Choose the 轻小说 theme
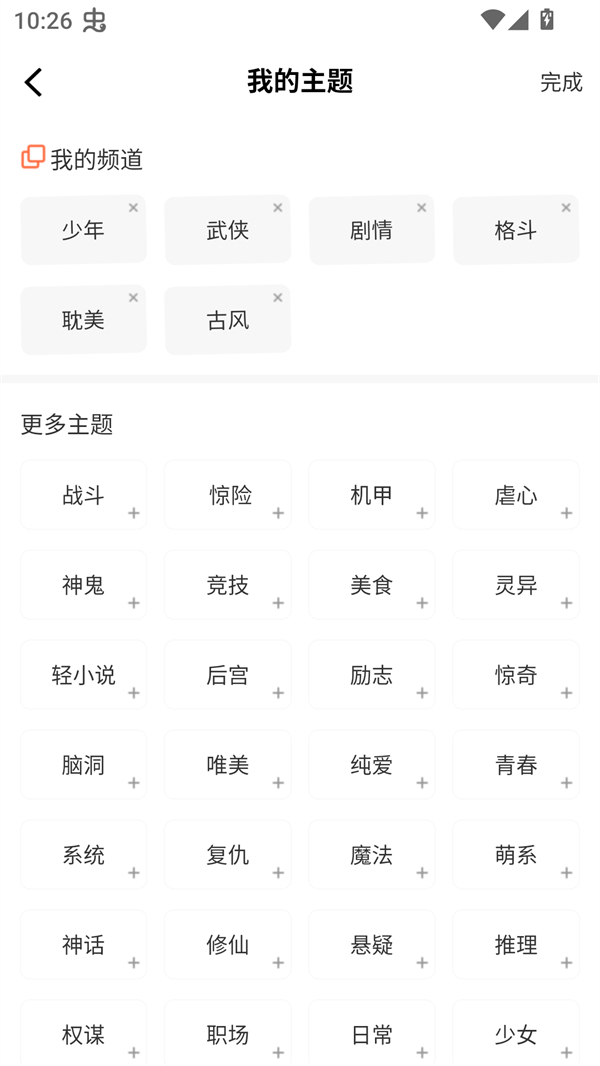600x1066 pixels. tap(84, 675)
